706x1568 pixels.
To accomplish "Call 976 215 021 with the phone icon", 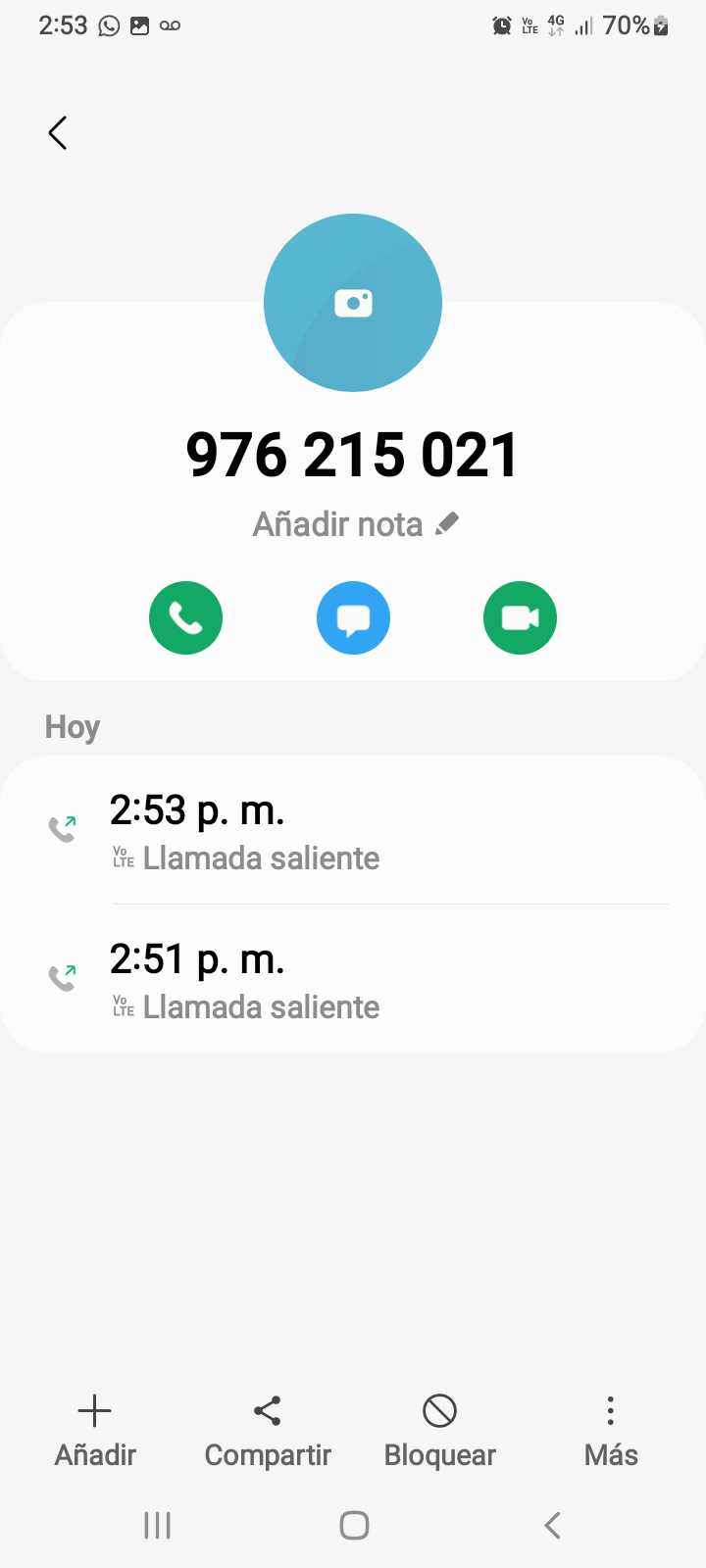I will [x=185, y=618].
